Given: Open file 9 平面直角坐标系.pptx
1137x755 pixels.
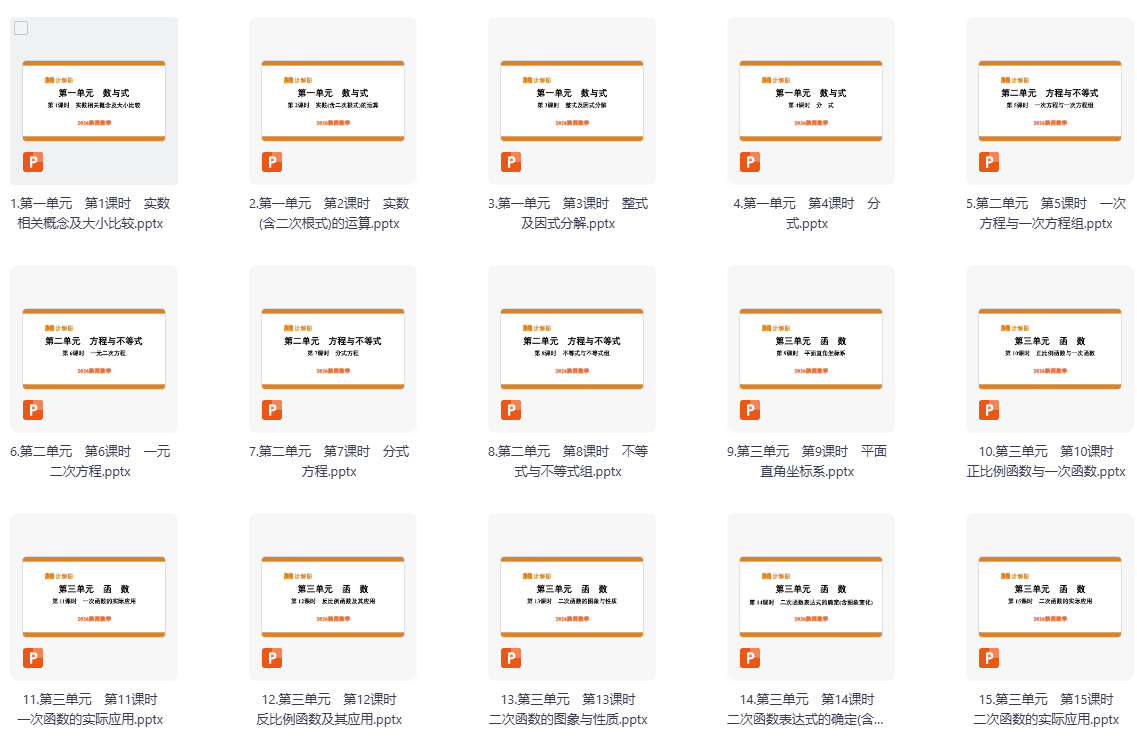Looking at the screenshot, I should [x=811, y=349].
